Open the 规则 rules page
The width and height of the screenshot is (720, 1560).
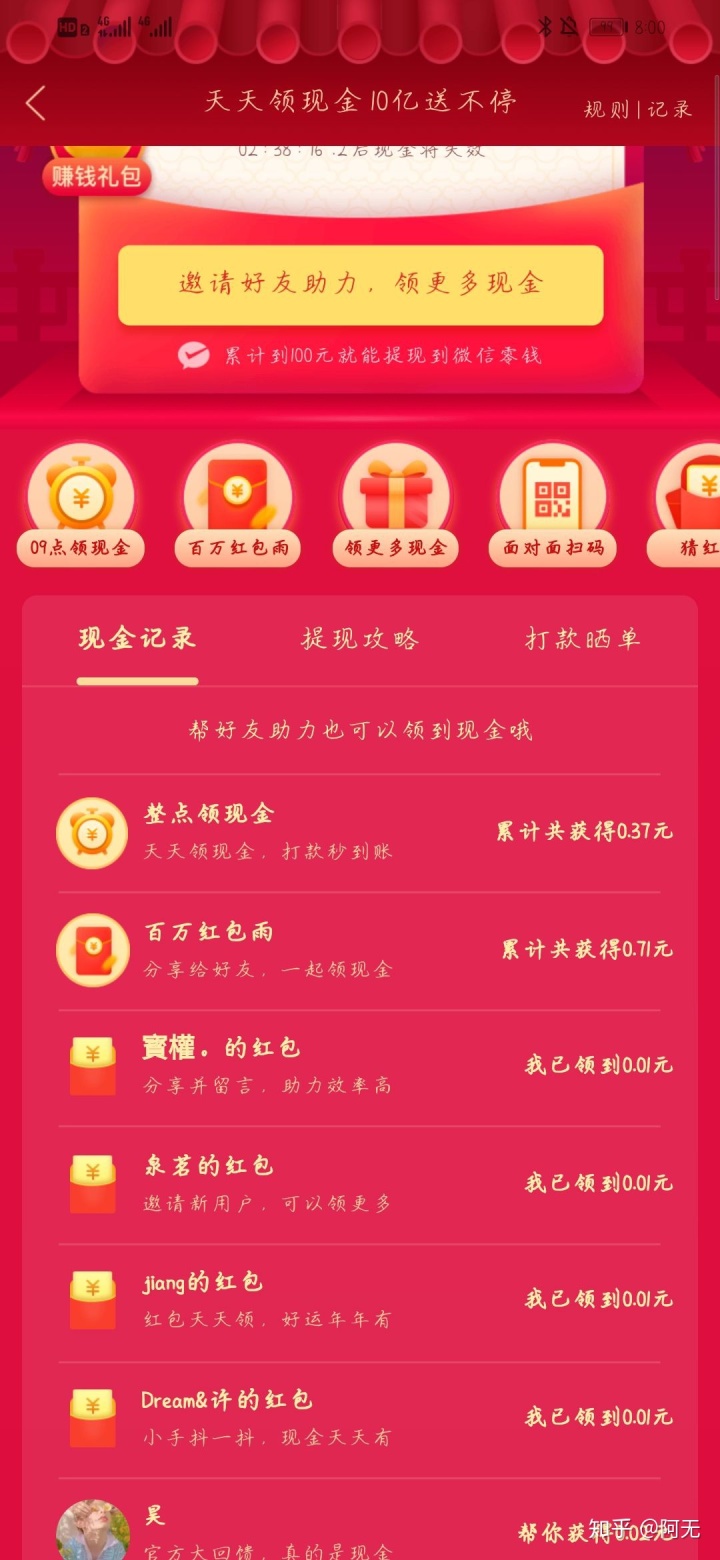(x=606, y=109)
